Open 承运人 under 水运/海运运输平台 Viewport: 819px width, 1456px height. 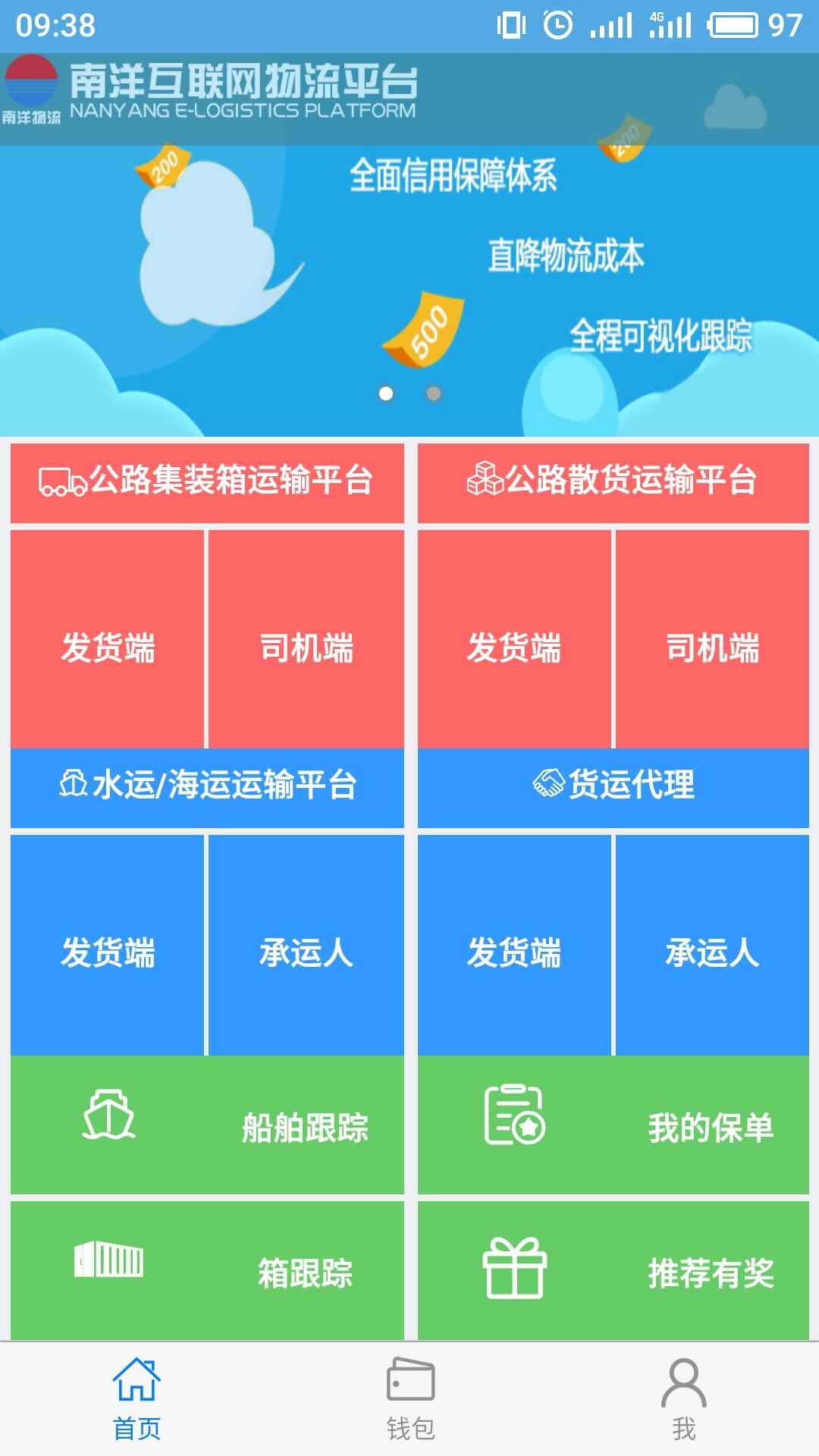click(x=307, y=955)
